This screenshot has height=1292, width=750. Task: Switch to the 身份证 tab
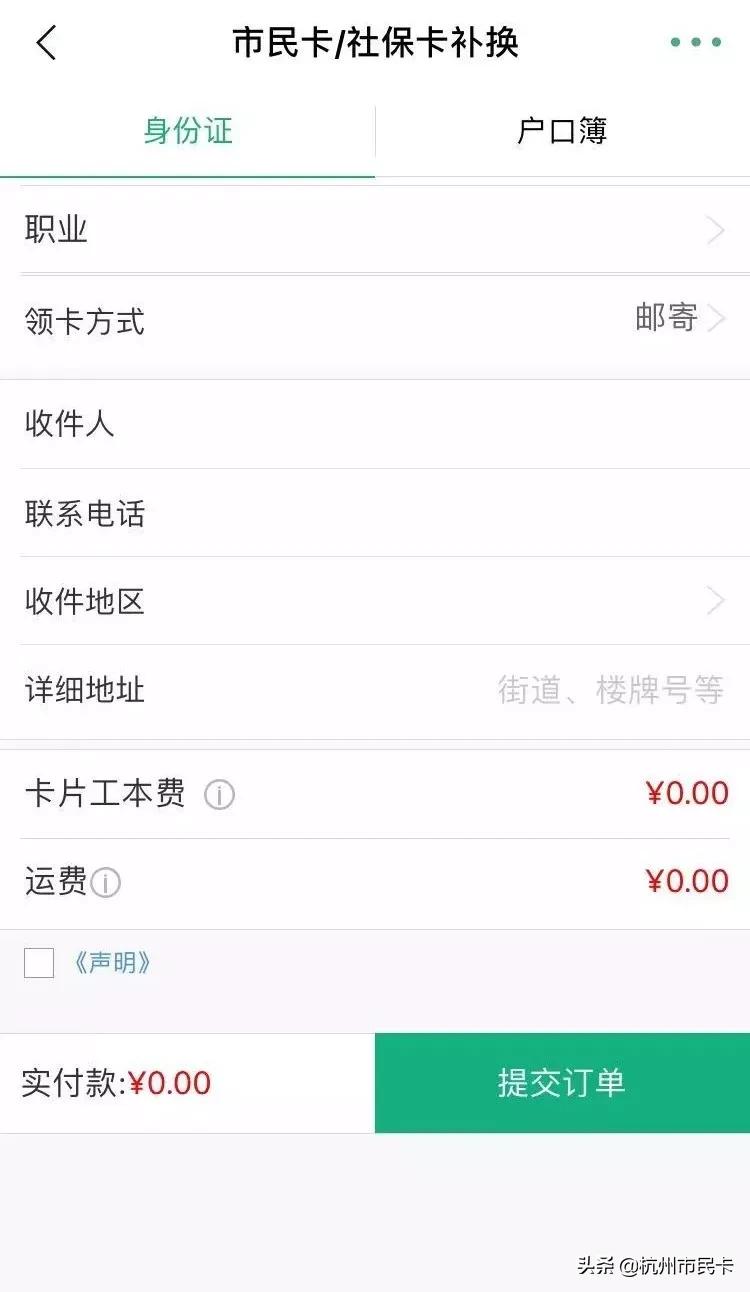click(186, 131)
